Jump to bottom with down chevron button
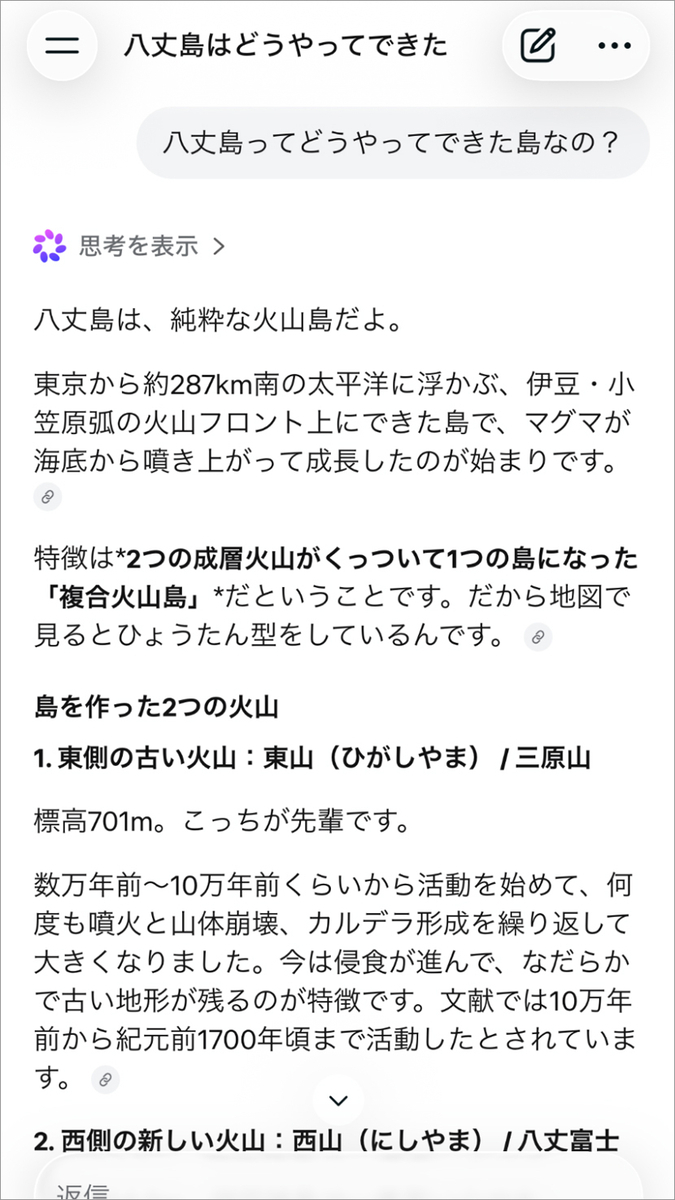 [338, 1100]
